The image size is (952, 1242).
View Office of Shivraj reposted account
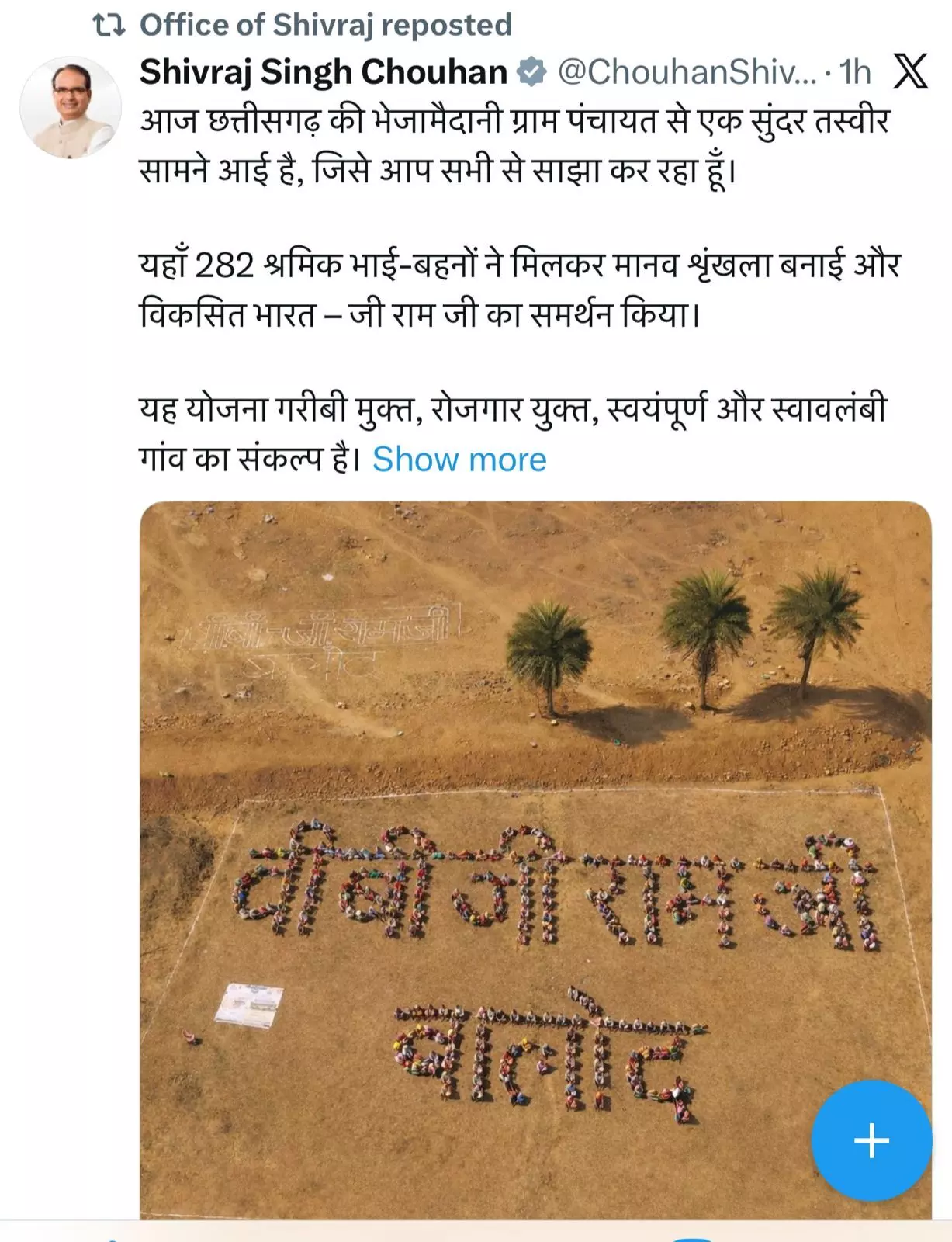pos(325,25)
